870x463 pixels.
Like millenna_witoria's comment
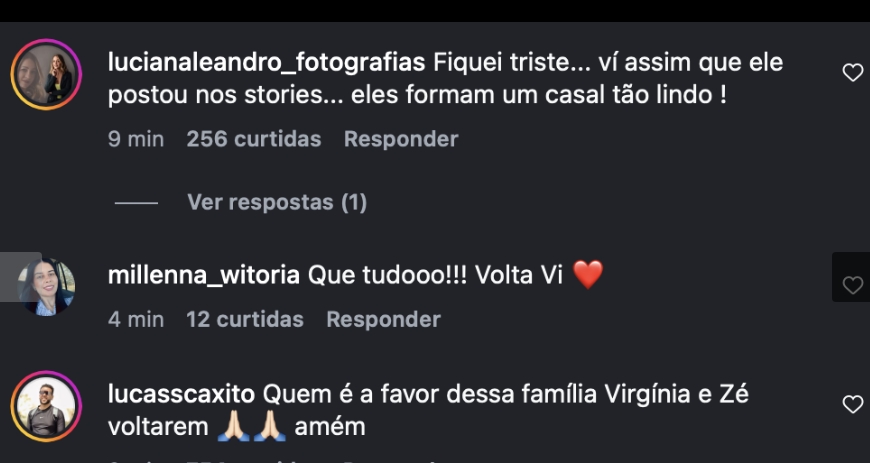click(852, 285)
